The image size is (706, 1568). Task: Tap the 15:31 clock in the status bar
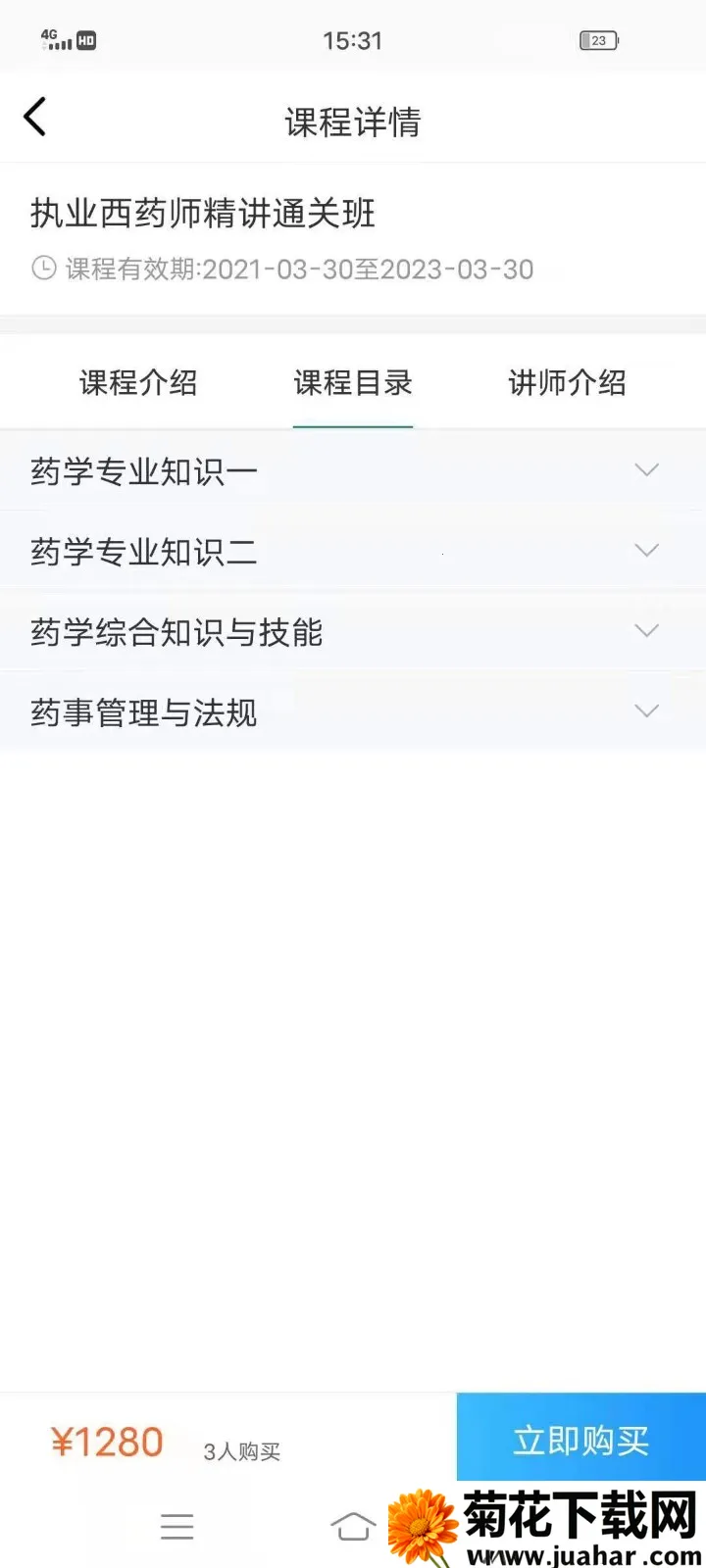click(353, 40)
